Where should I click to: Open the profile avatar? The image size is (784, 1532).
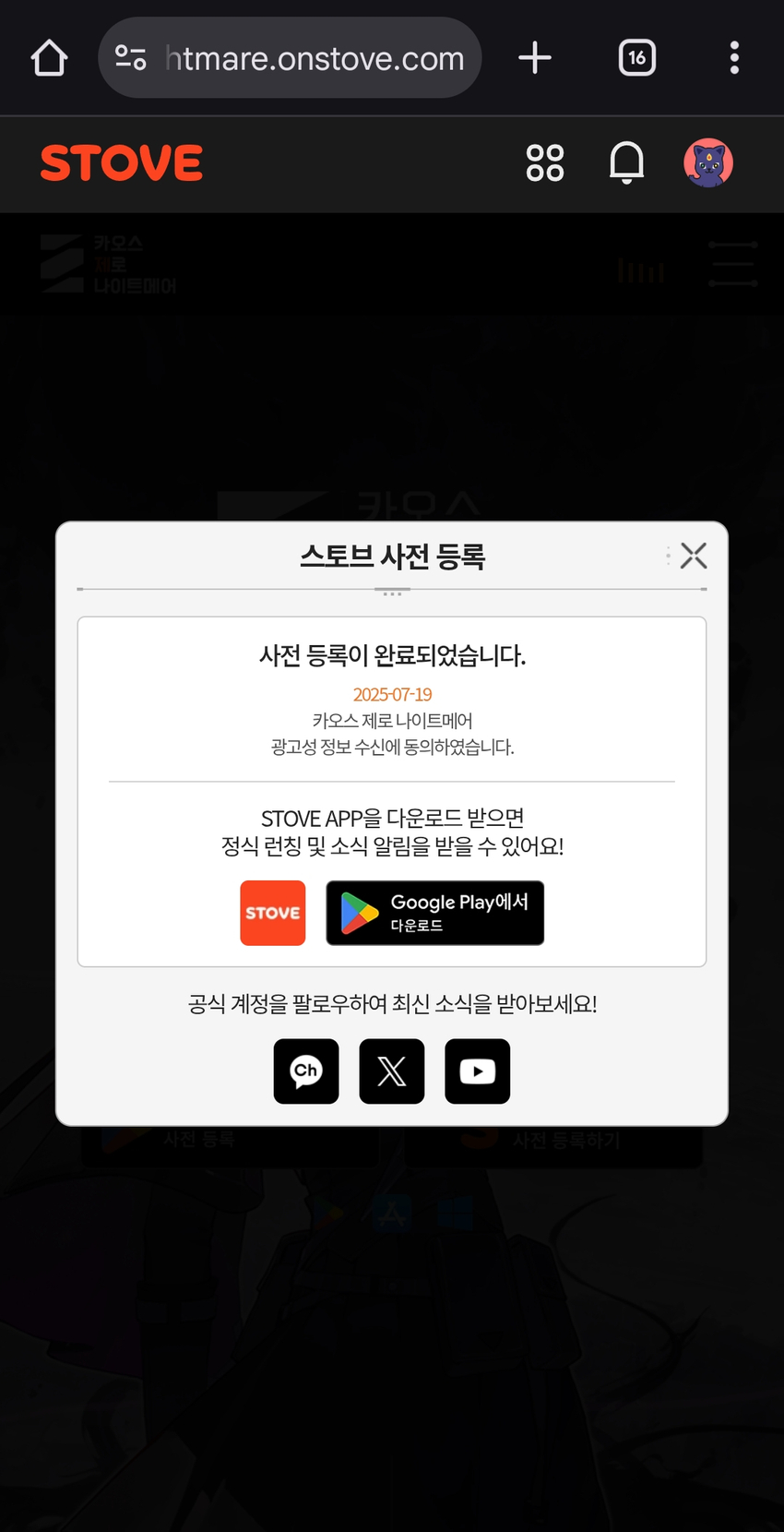(707, 163)
